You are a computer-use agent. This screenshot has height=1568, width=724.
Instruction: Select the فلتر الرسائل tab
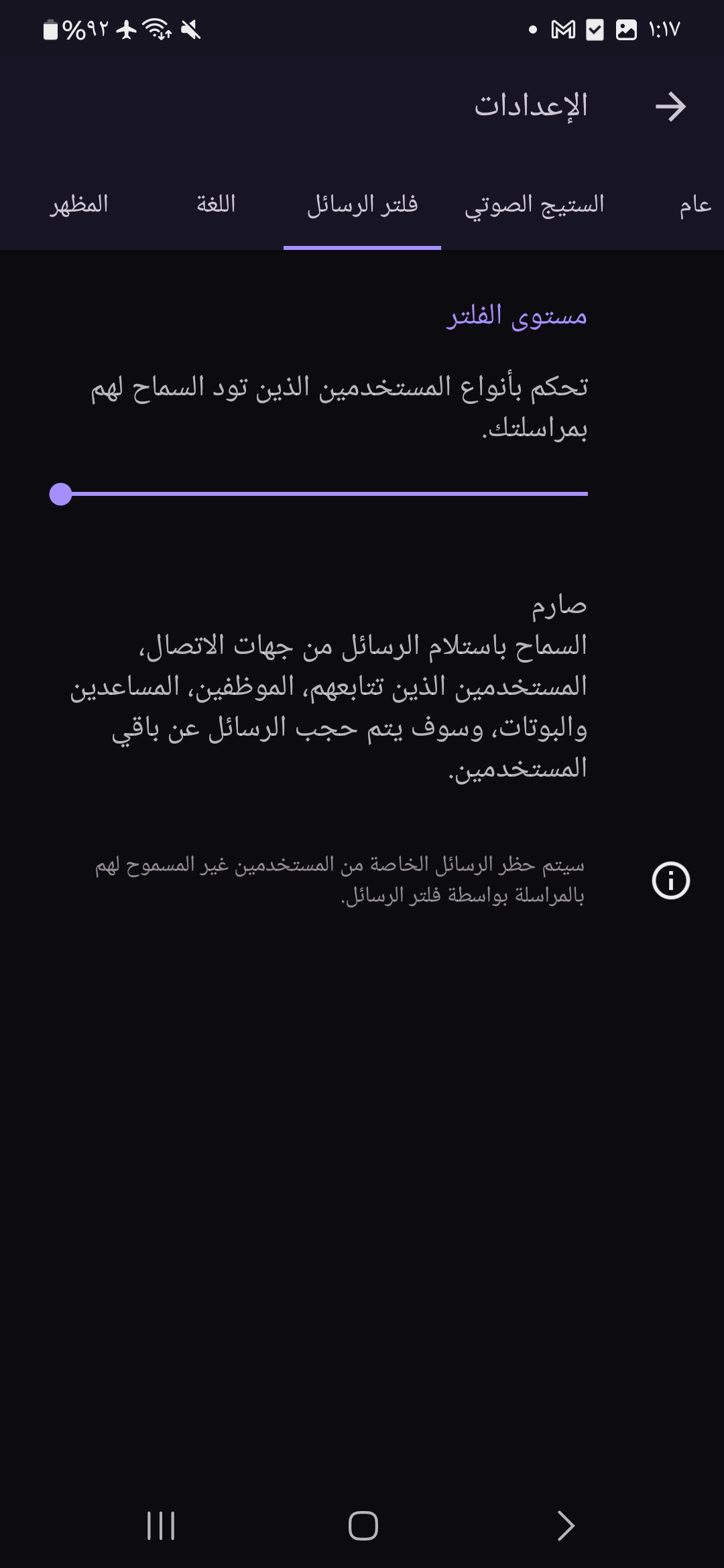[362, 204]
